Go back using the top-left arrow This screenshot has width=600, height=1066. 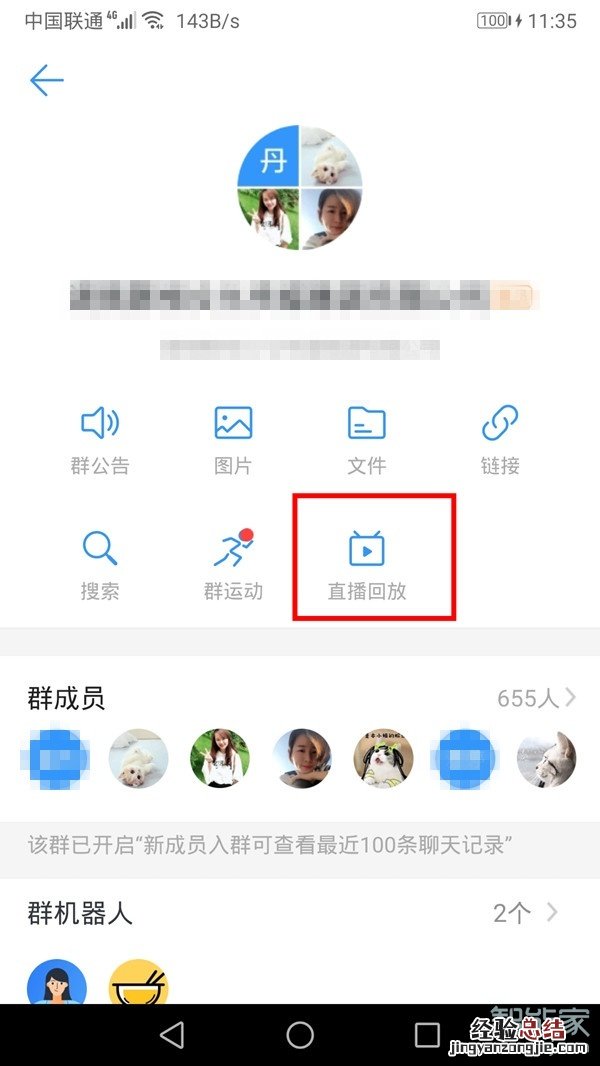[x=46, y=81]
